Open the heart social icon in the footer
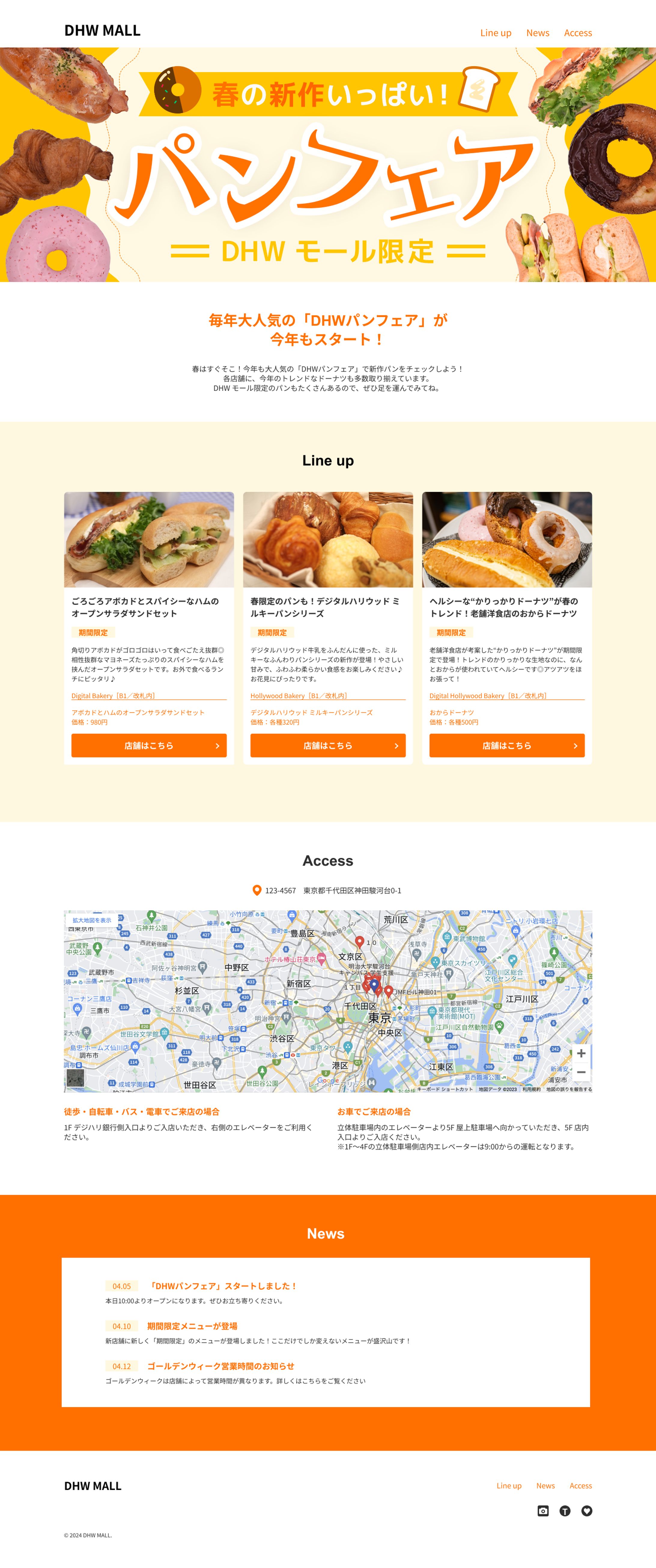This screenshot has width=656, height=1568. pos(587,1511)
